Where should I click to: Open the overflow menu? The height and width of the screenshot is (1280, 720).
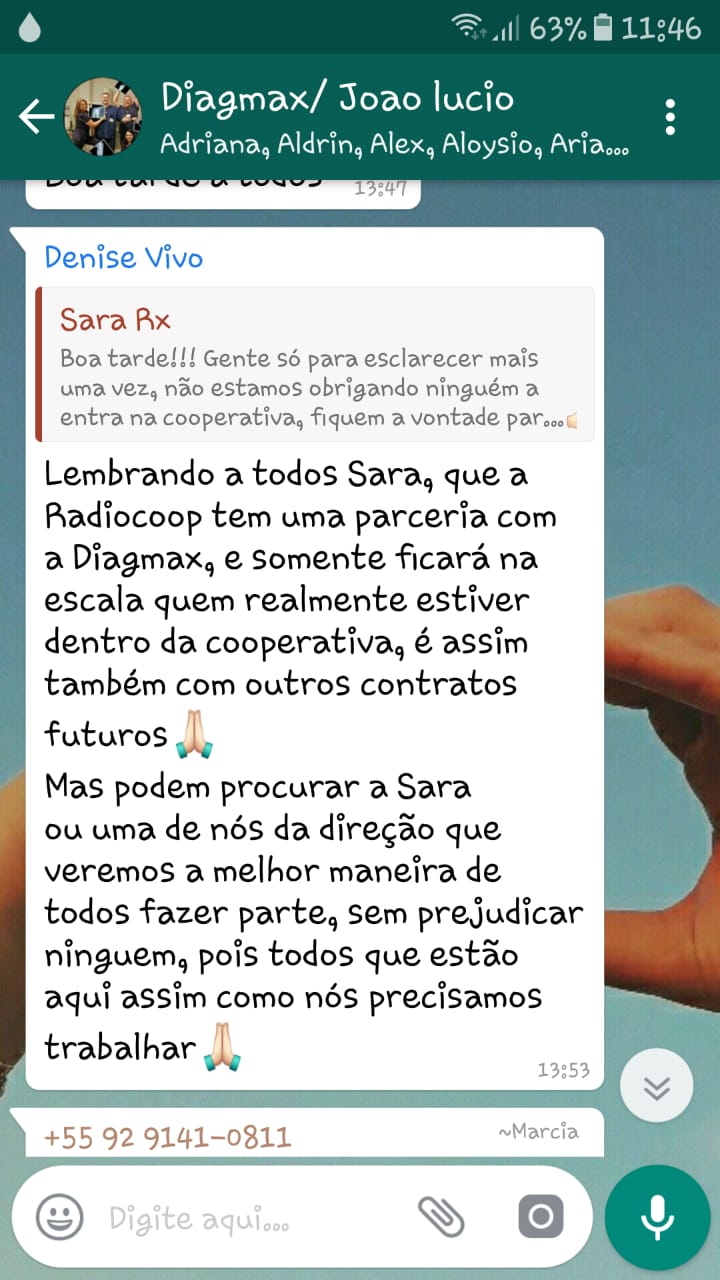pos(670,117)
